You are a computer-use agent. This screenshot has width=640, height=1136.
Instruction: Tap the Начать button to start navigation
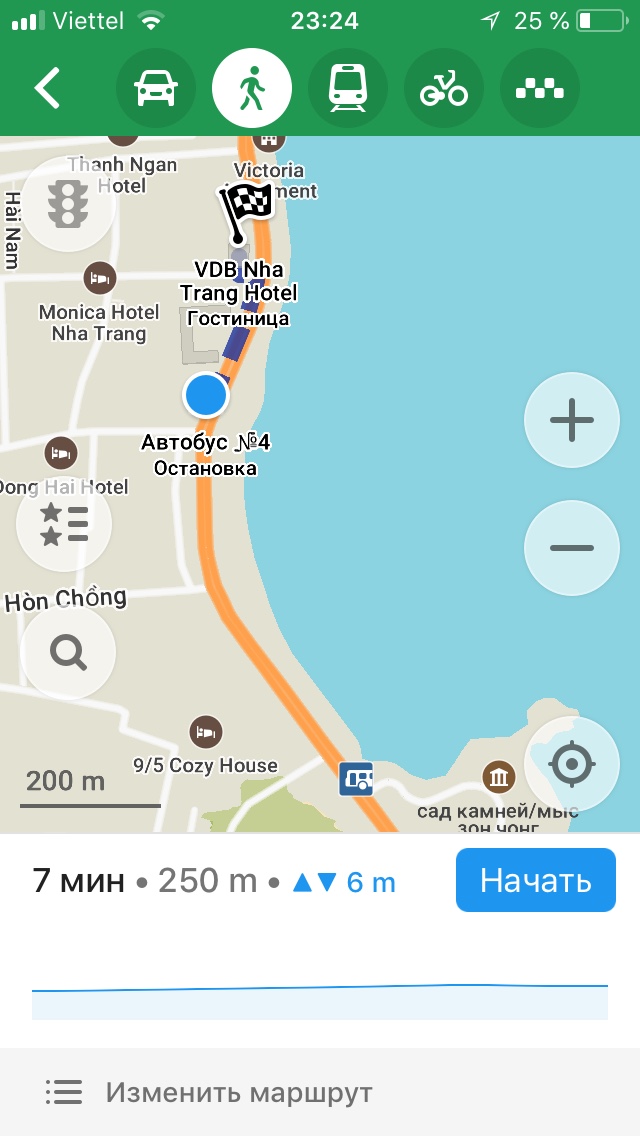pyautogui.click(x=536, y=880)
